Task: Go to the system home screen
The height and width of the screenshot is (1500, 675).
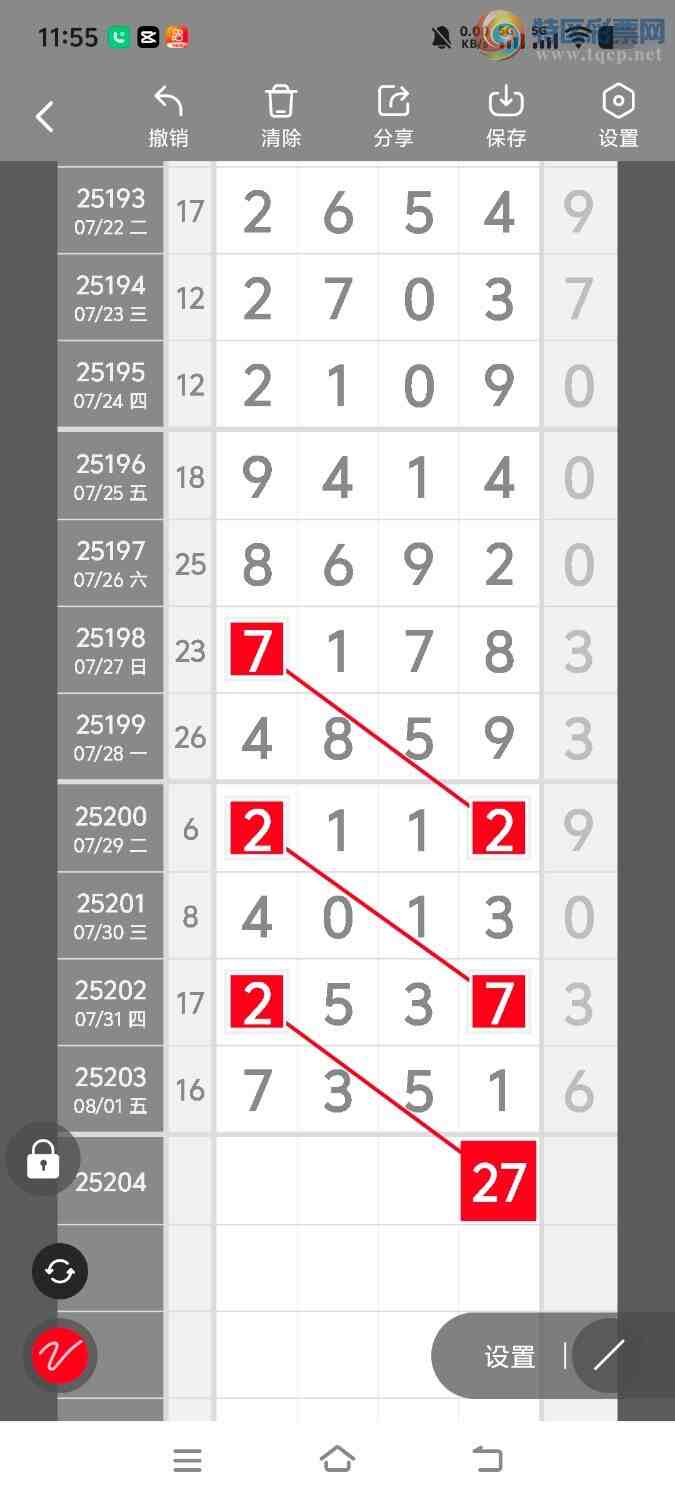Action: coord(337,1460)
